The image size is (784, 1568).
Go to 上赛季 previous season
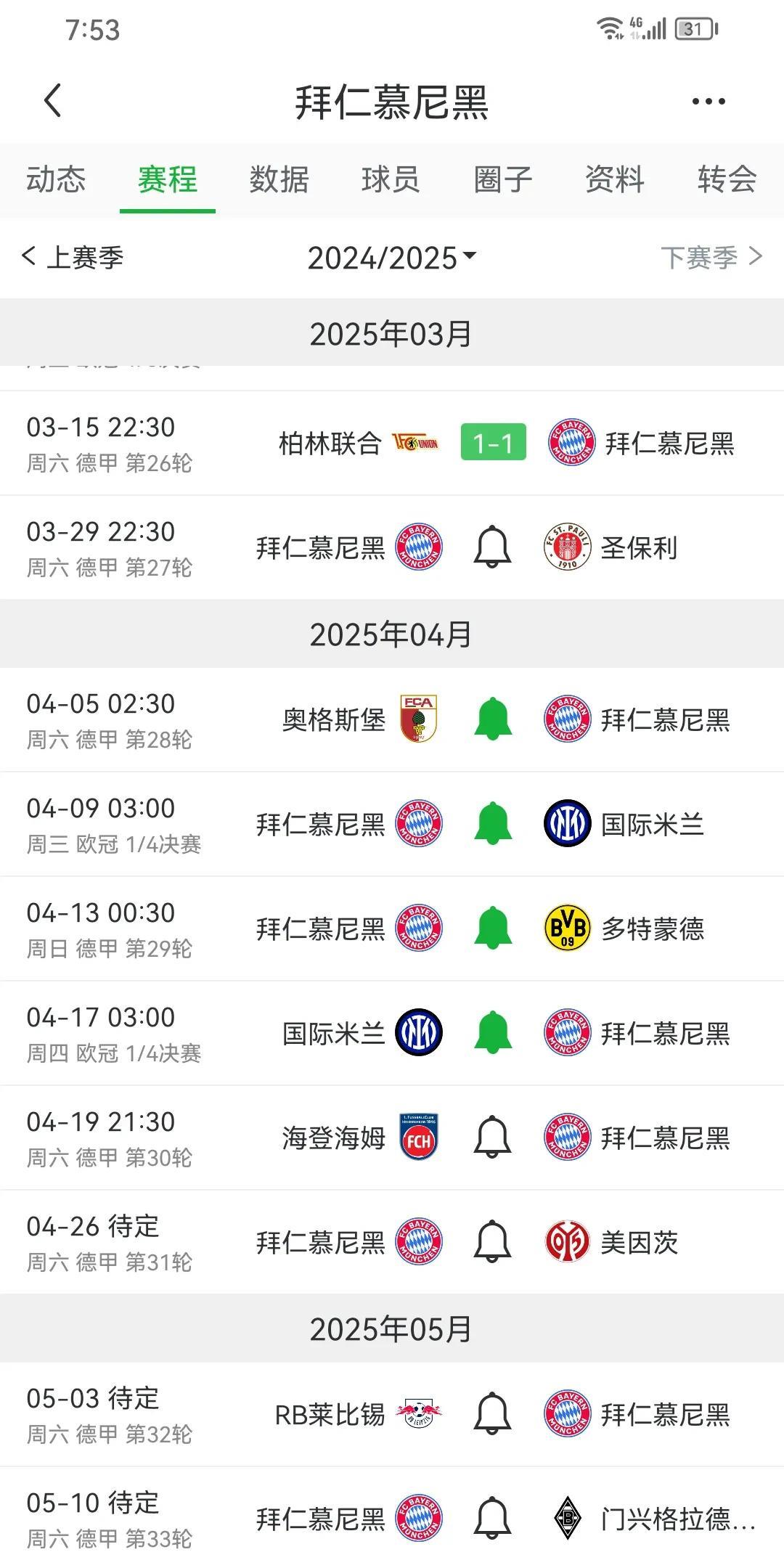[73, 257]
